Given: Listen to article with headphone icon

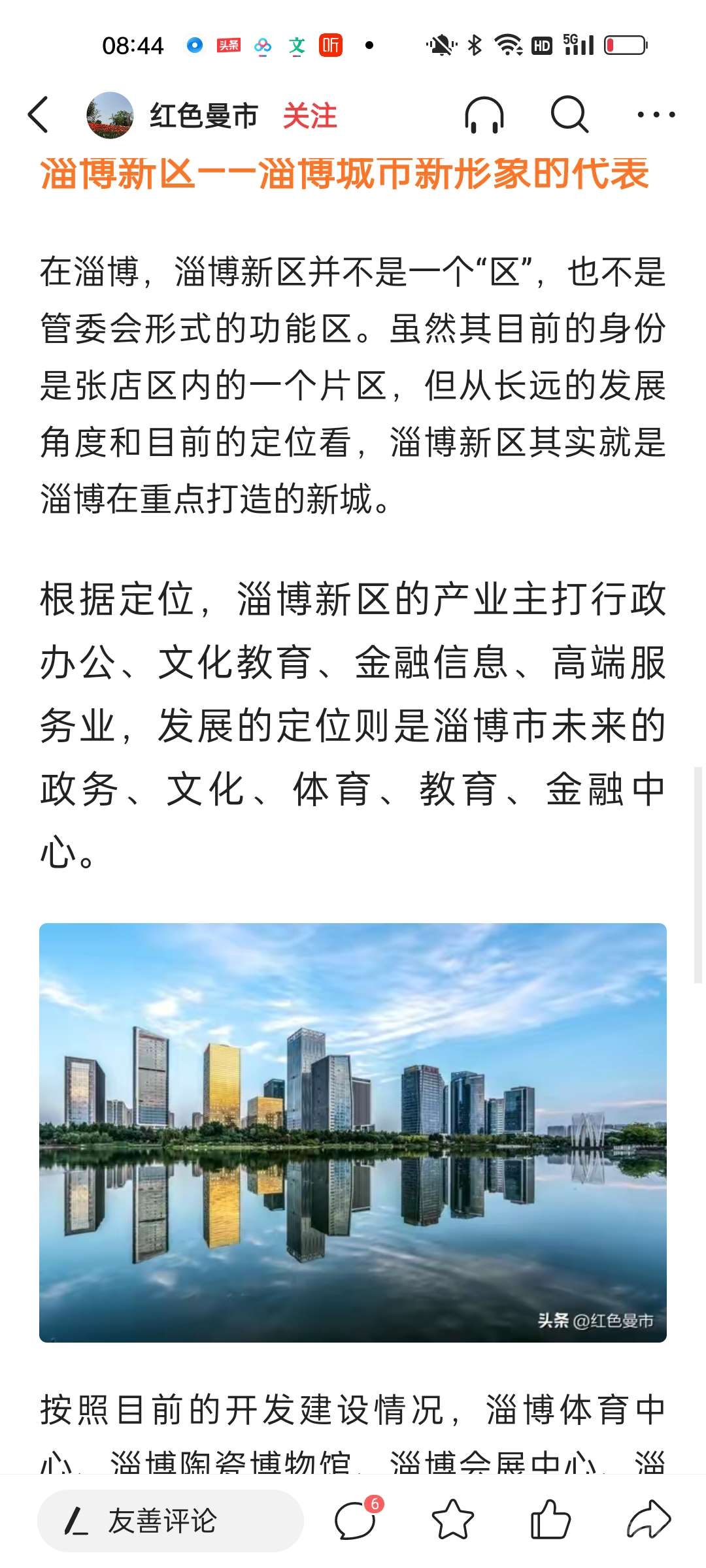Looking at the screenshot, I should (484, 115).
